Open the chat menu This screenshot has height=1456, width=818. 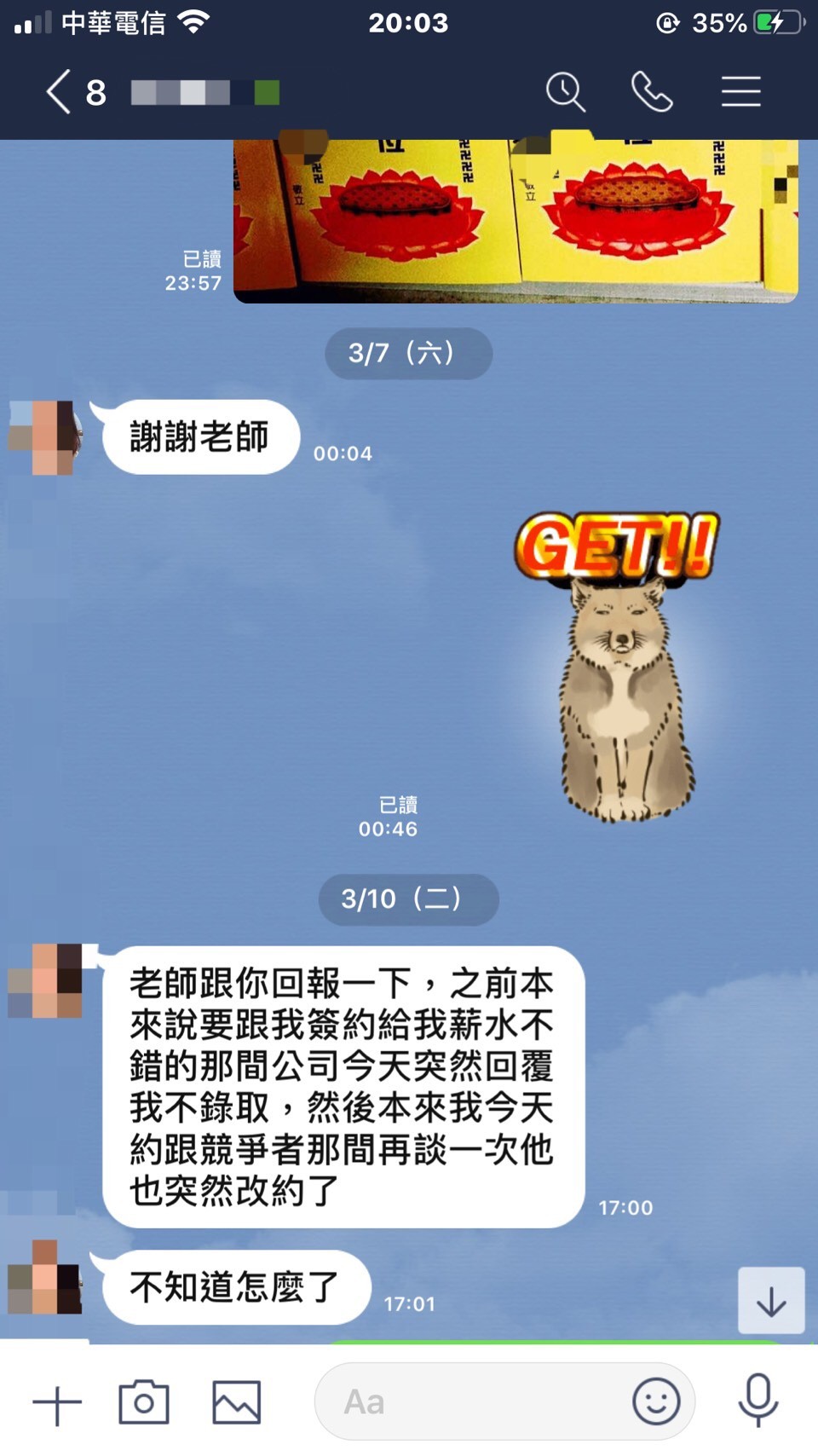click(x=740, y=92)
